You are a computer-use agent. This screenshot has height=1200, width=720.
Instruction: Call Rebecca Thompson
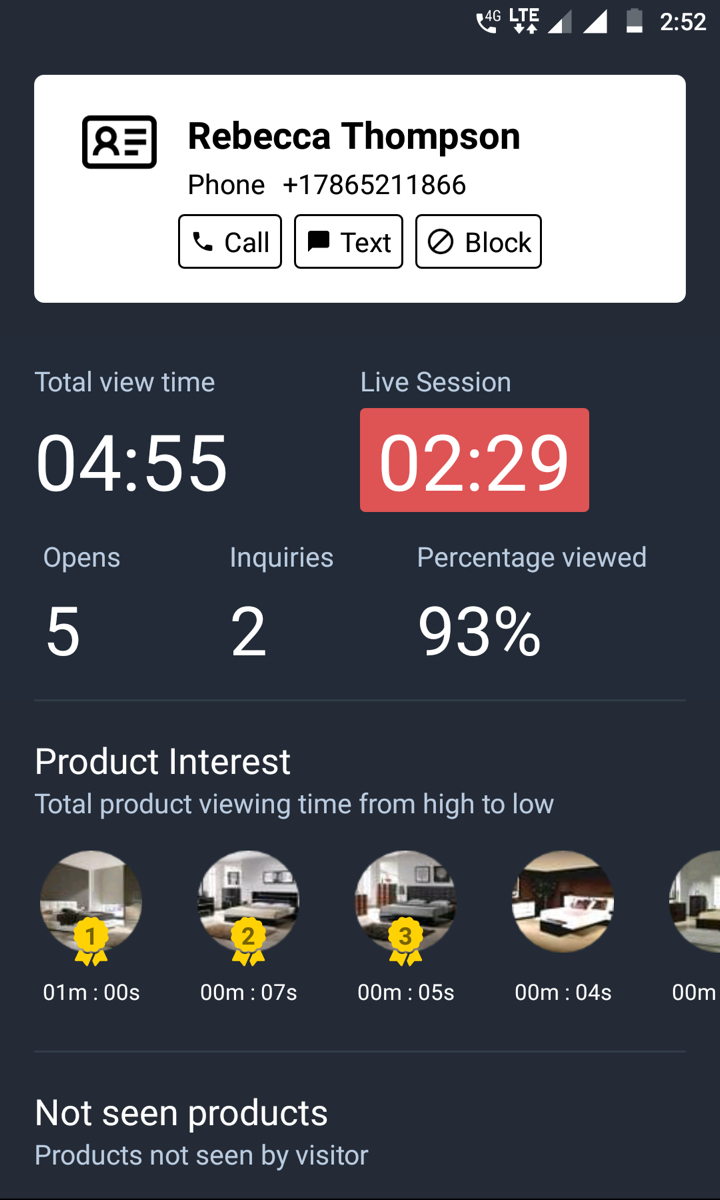(x=230, y=242)
